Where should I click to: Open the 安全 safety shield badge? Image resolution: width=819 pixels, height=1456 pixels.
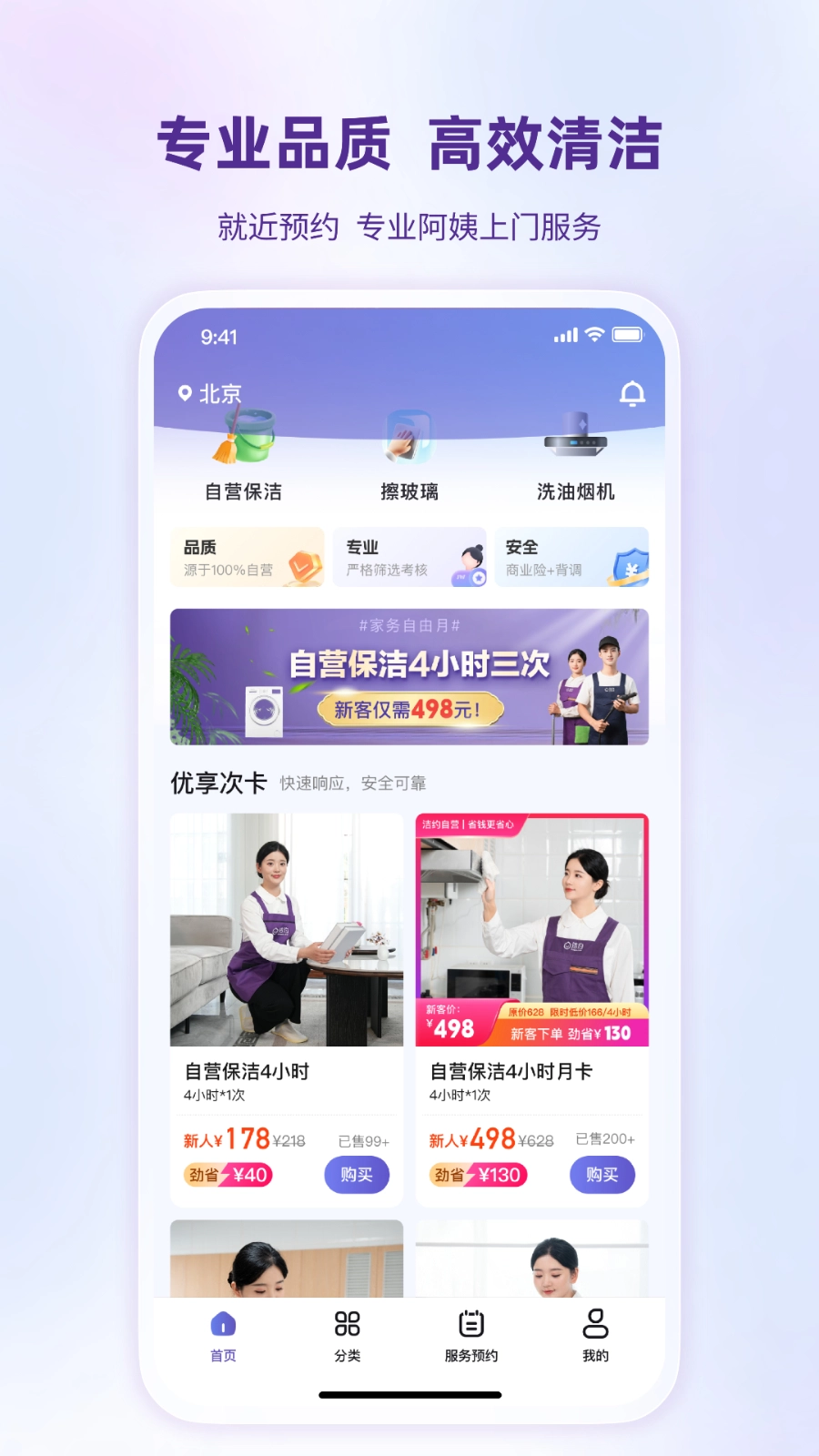tap(571, 558)
